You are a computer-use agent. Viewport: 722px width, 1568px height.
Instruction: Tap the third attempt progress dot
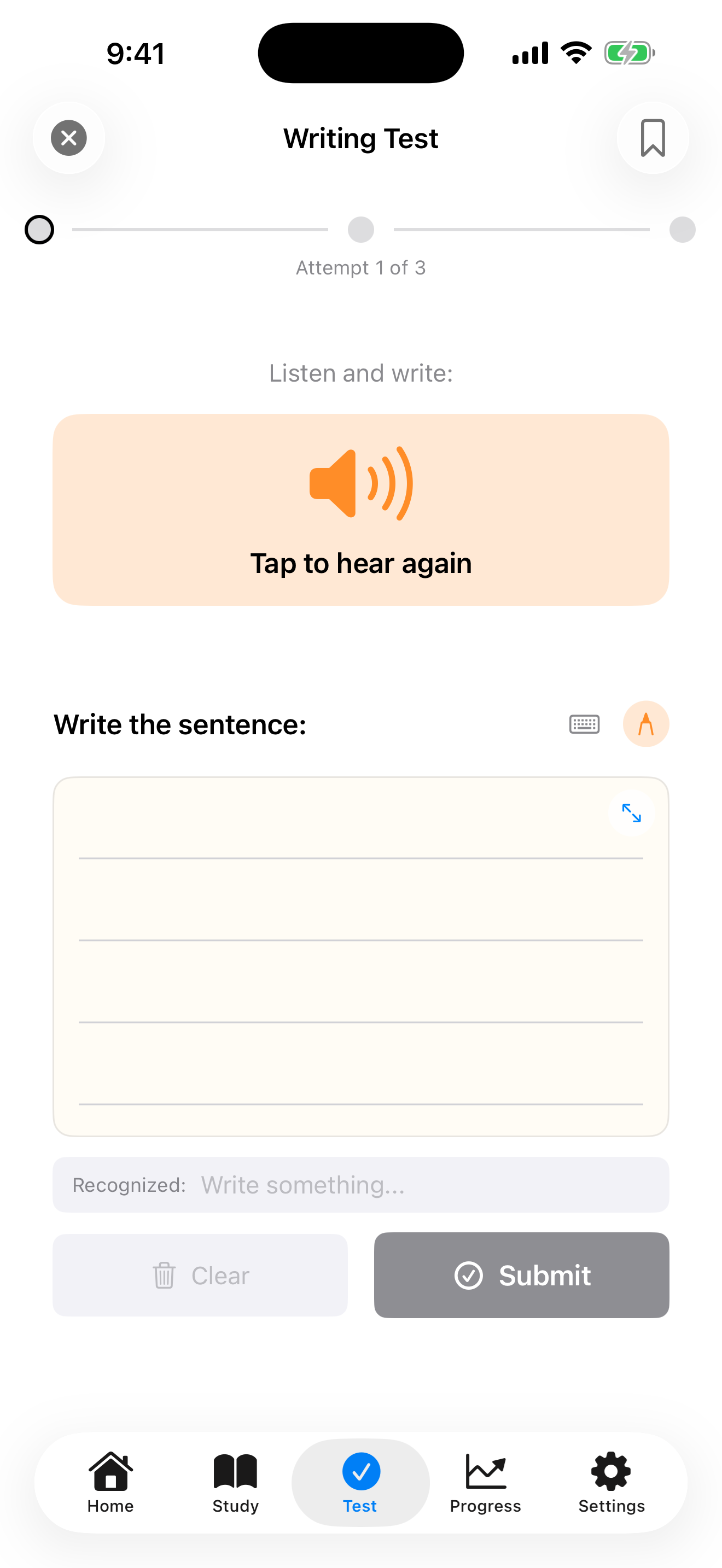[x=682, y=230]
